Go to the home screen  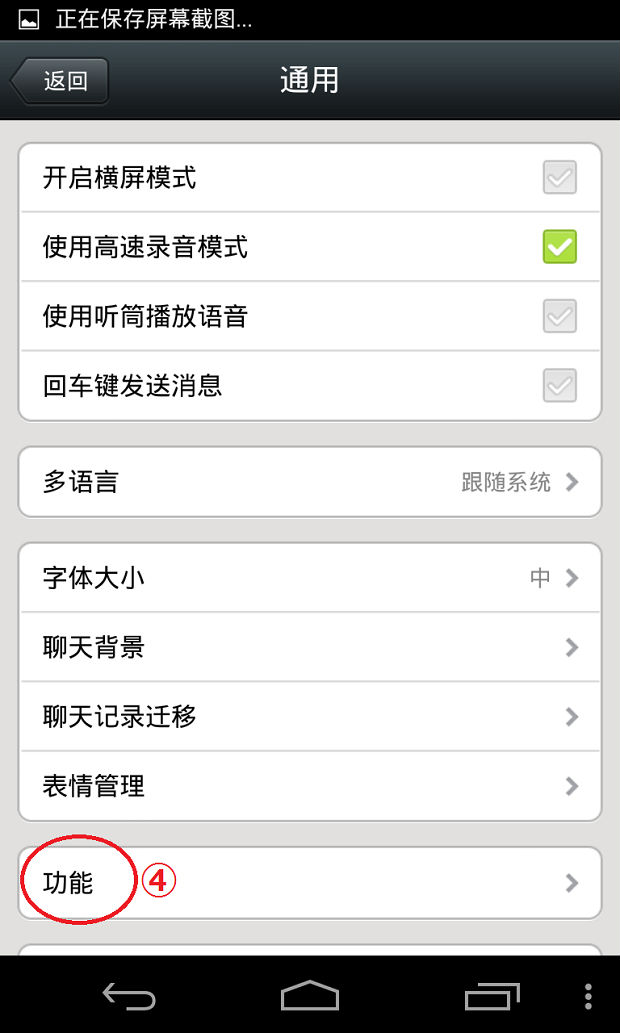310,996
